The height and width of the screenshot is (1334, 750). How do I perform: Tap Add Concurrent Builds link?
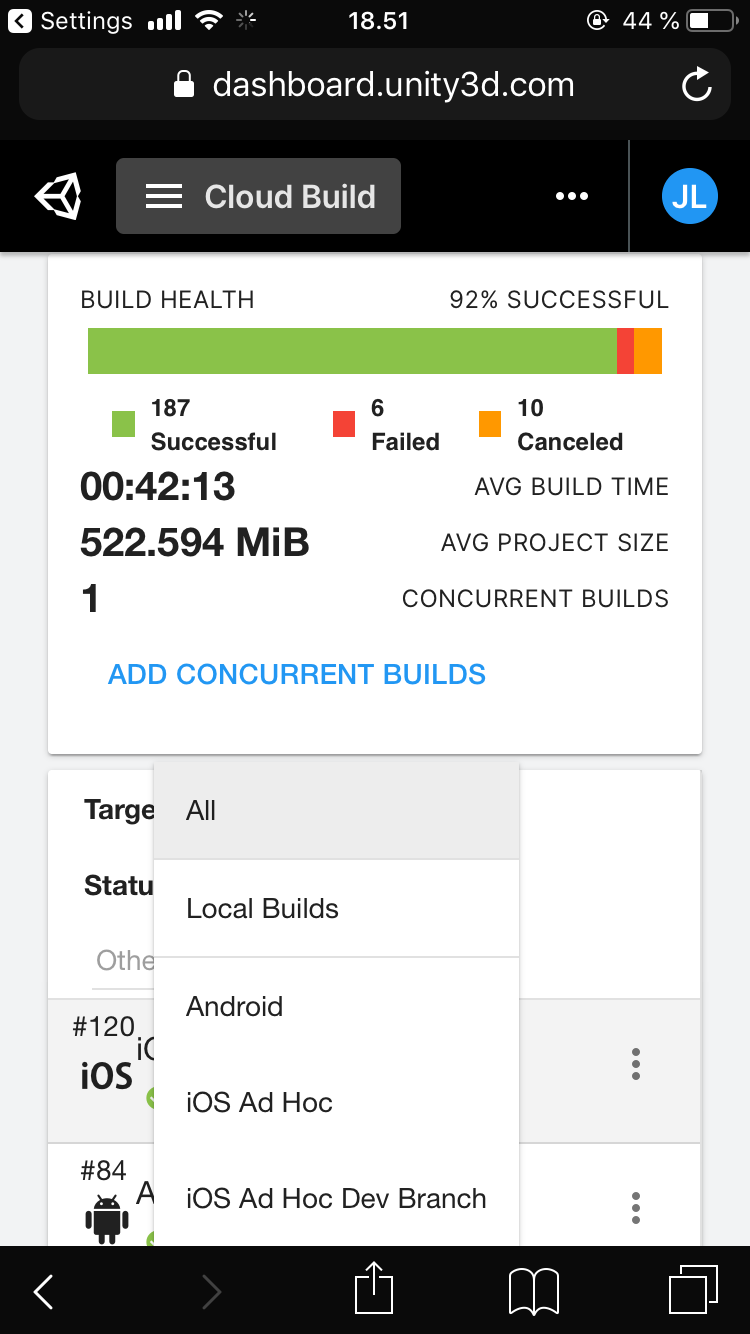297,675
